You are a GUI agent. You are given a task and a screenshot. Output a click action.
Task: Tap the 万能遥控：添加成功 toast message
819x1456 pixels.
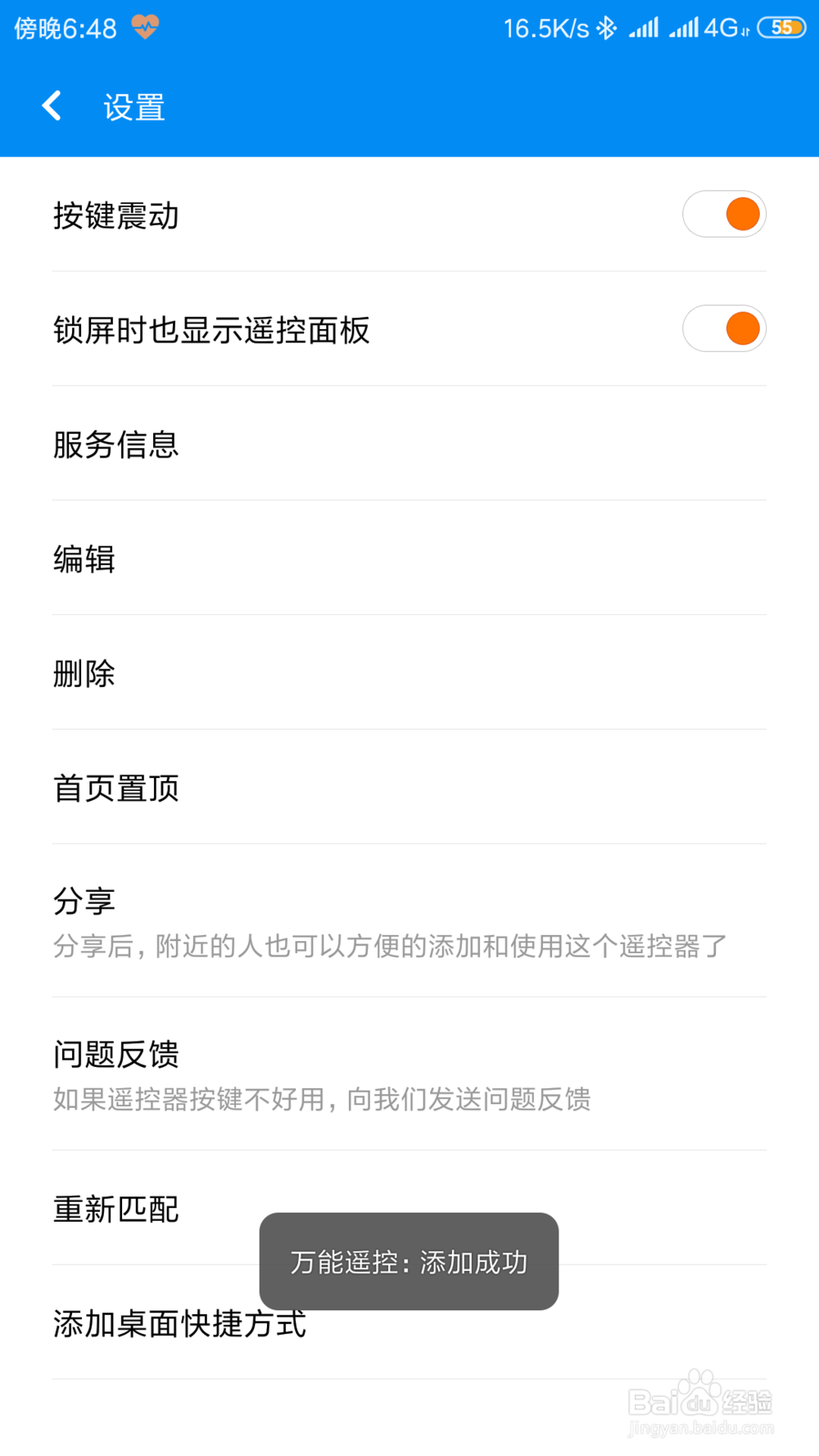click(408, 1263)
